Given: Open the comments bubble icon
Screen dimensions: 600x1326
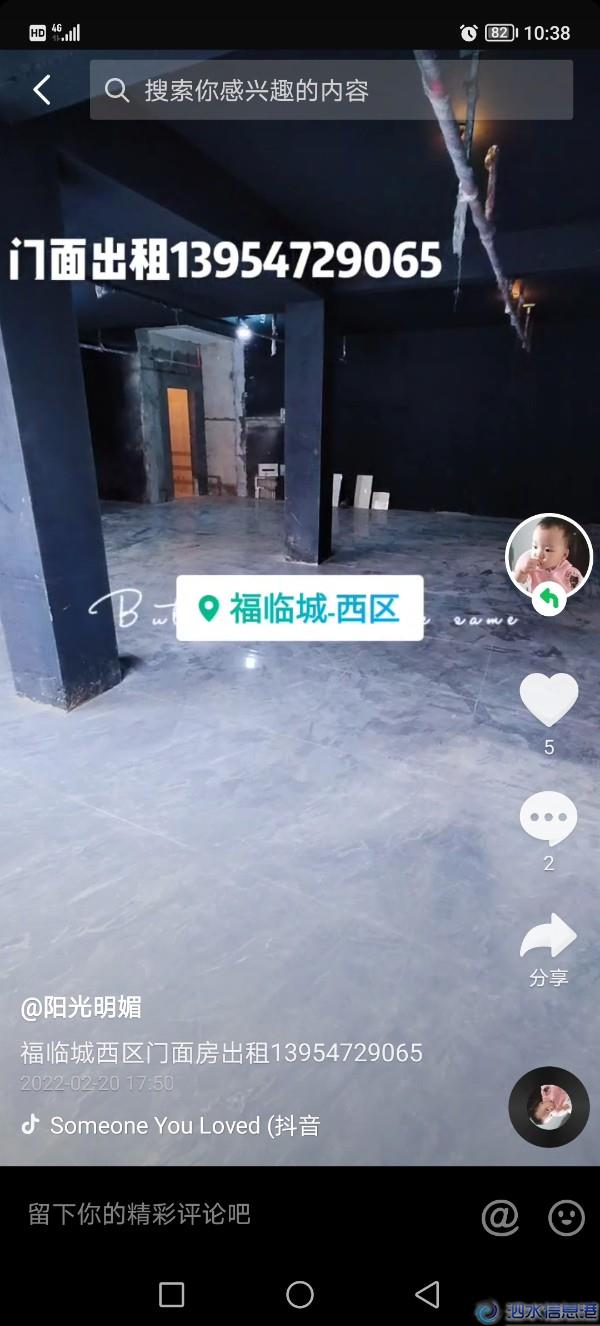Looking at the screenshot, I should [548, 819].
